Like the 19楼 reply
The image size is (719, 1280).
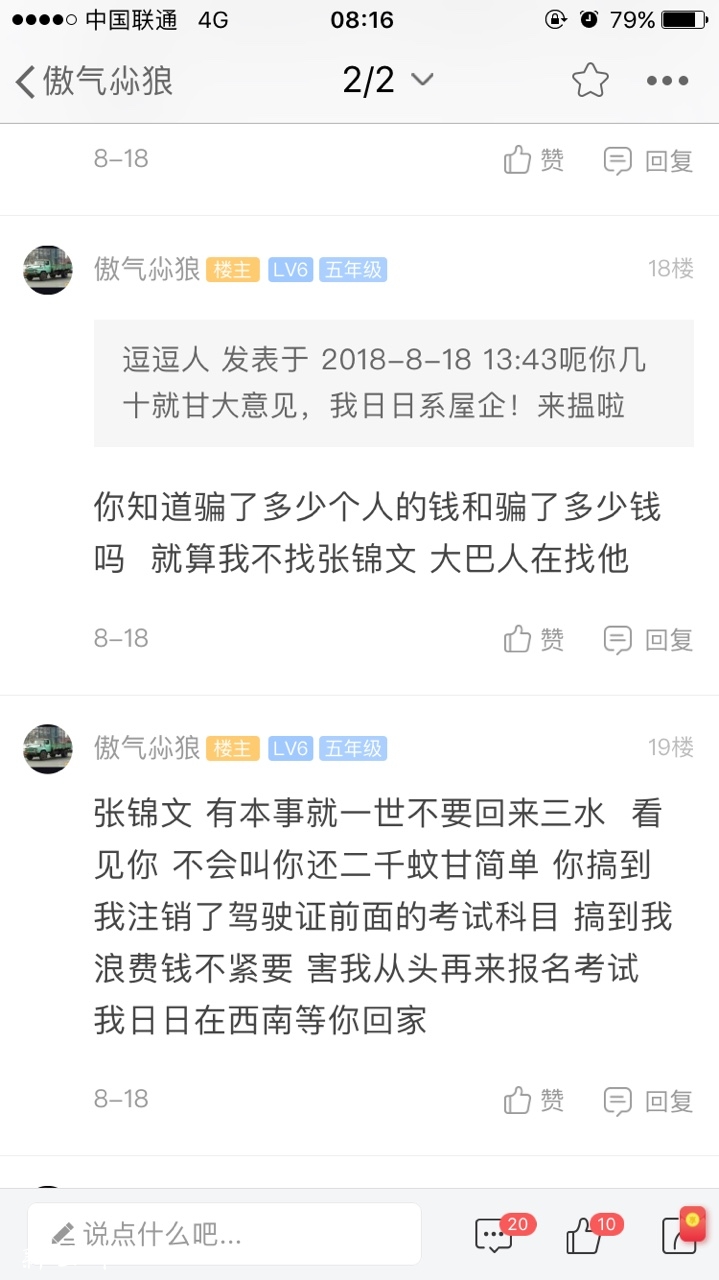[534, 1100]
